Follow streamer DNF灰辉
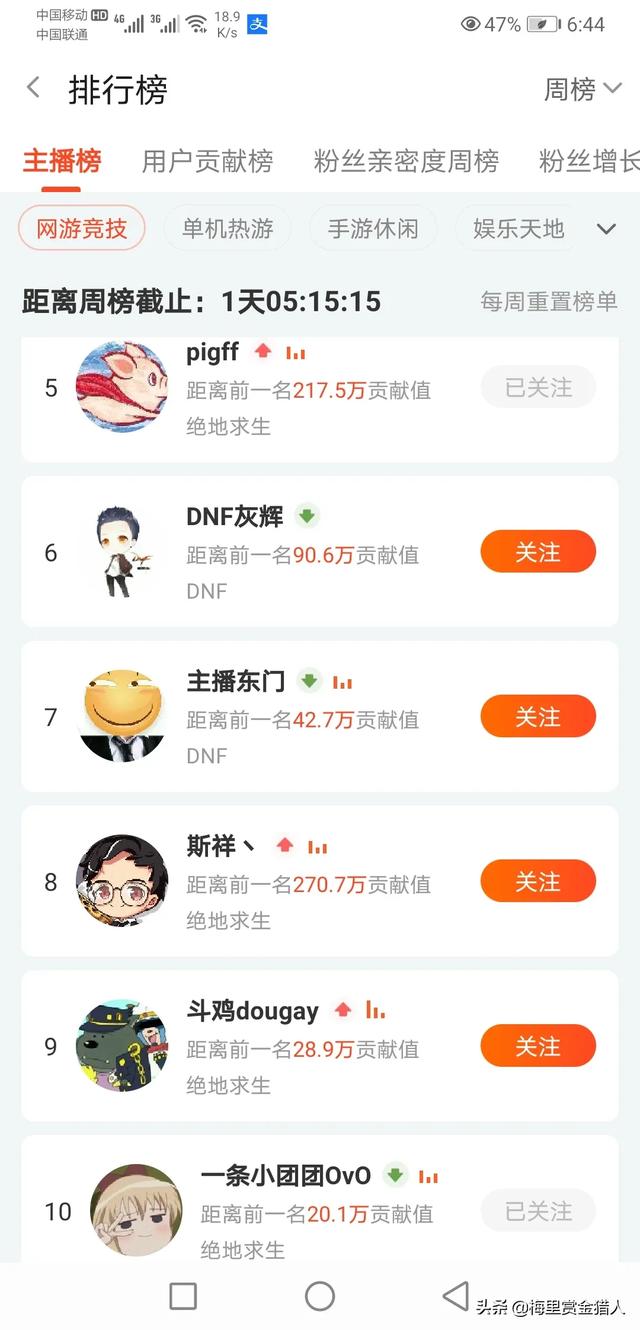640x1330 pixels. pyautogui.click(x=538, y=552)
